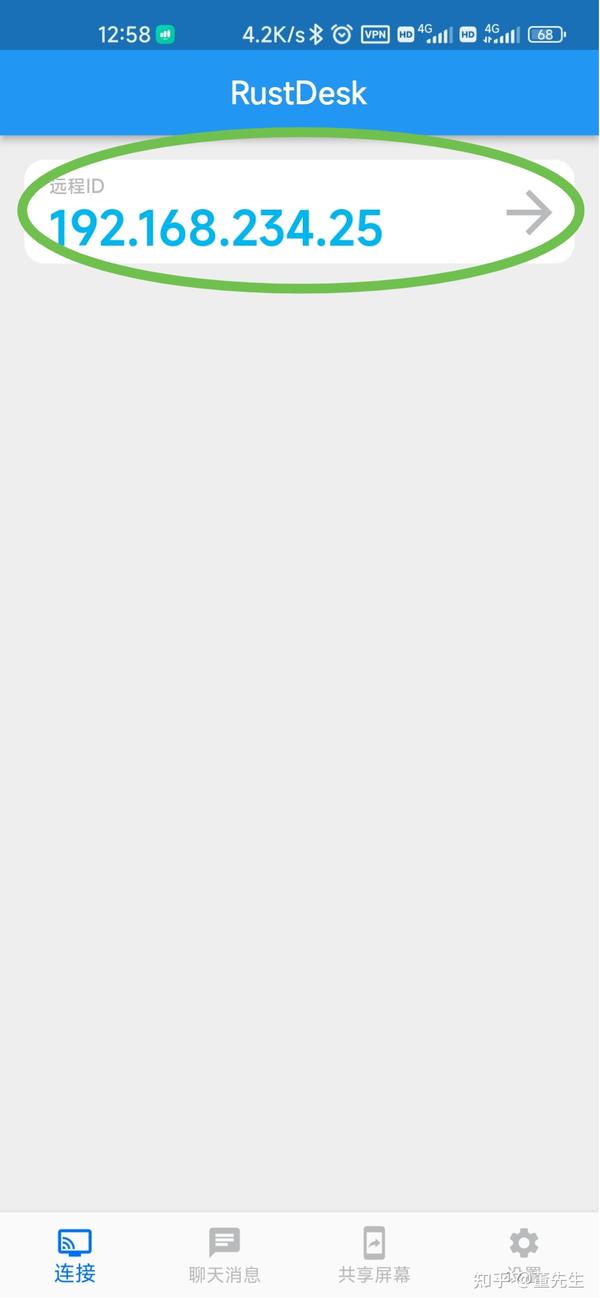The height and width of the screenshot is (1305, 600).
Task: Connect using the arrow icon
Action: (x=529, y=213)
